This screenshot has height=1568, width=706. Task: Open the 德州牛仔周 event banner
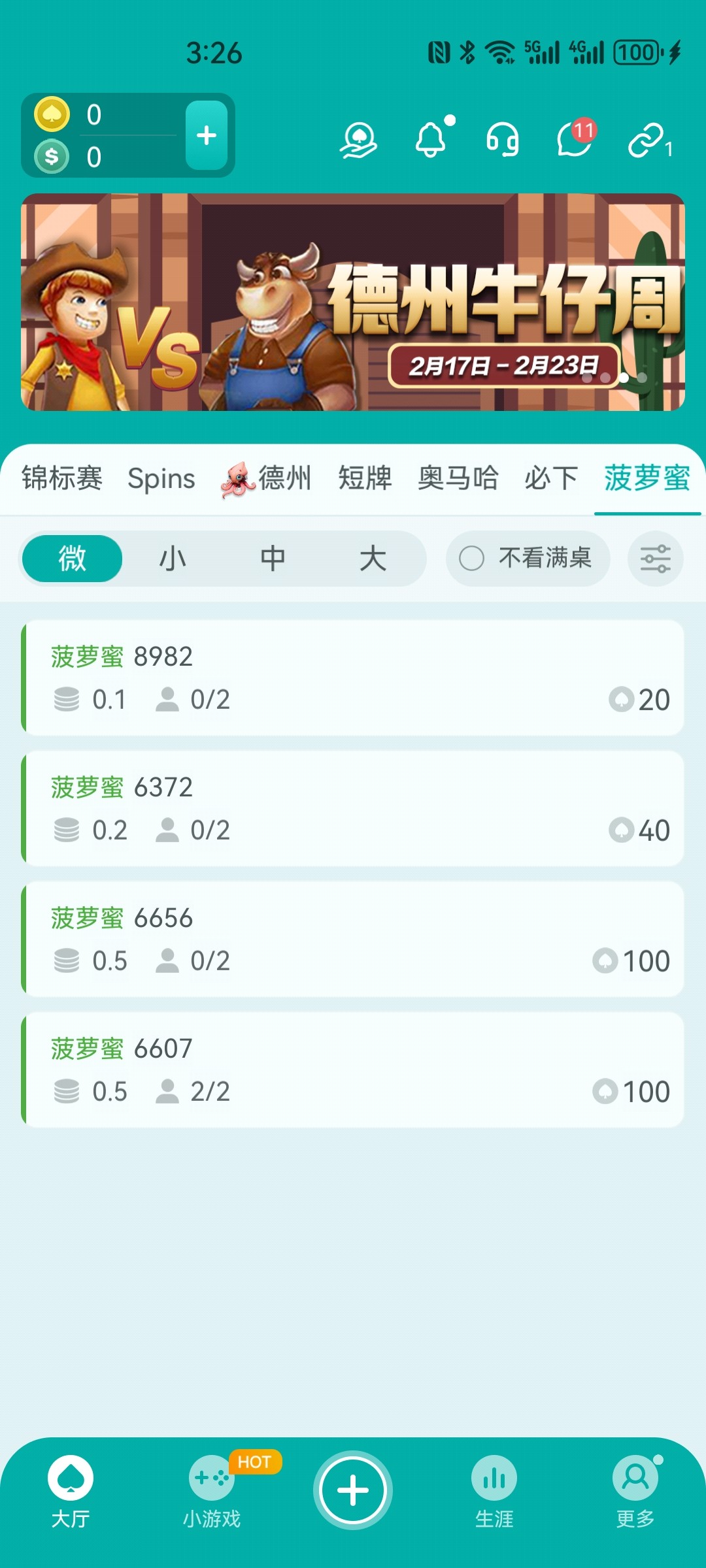pos(353,302)
